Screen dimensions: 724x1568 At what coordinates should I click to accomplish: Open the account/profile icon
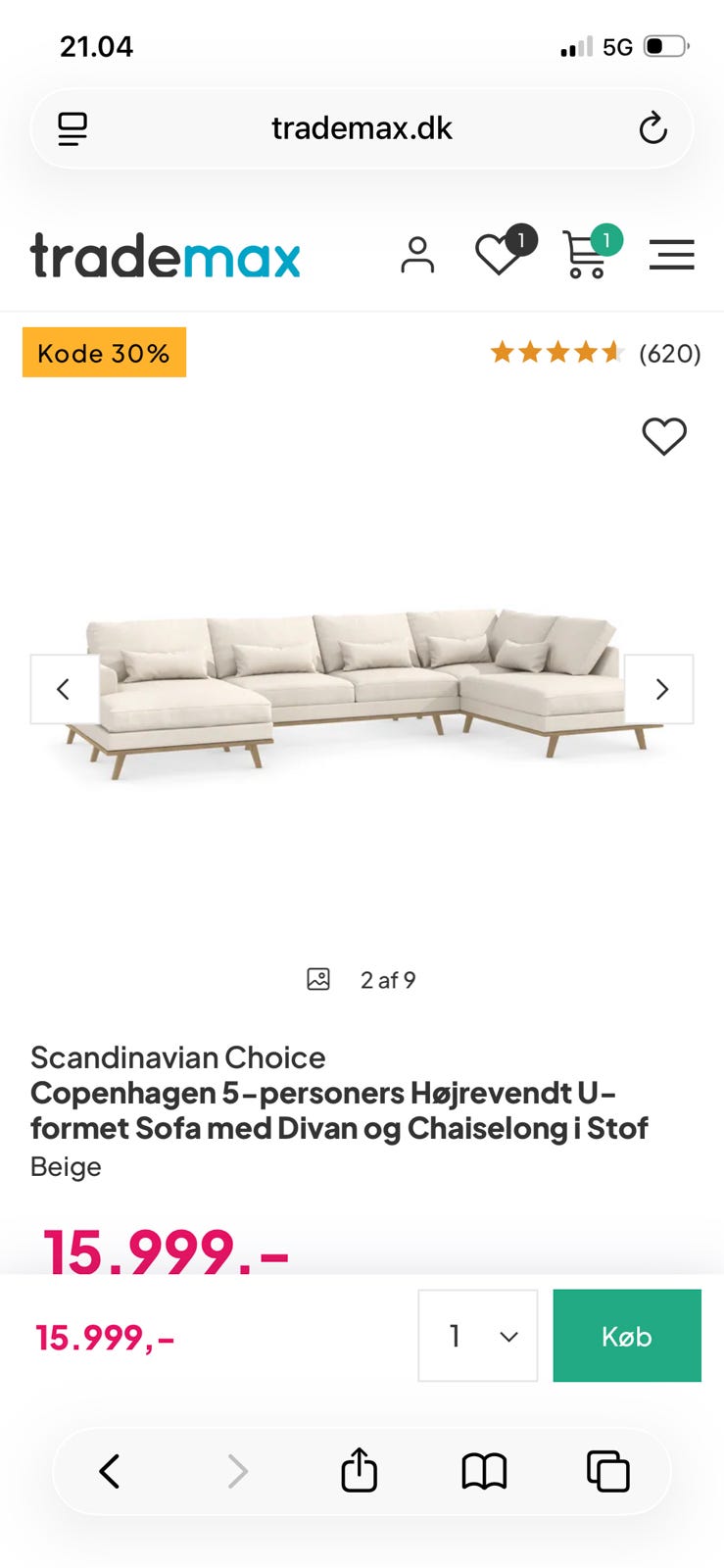(418, 257)
